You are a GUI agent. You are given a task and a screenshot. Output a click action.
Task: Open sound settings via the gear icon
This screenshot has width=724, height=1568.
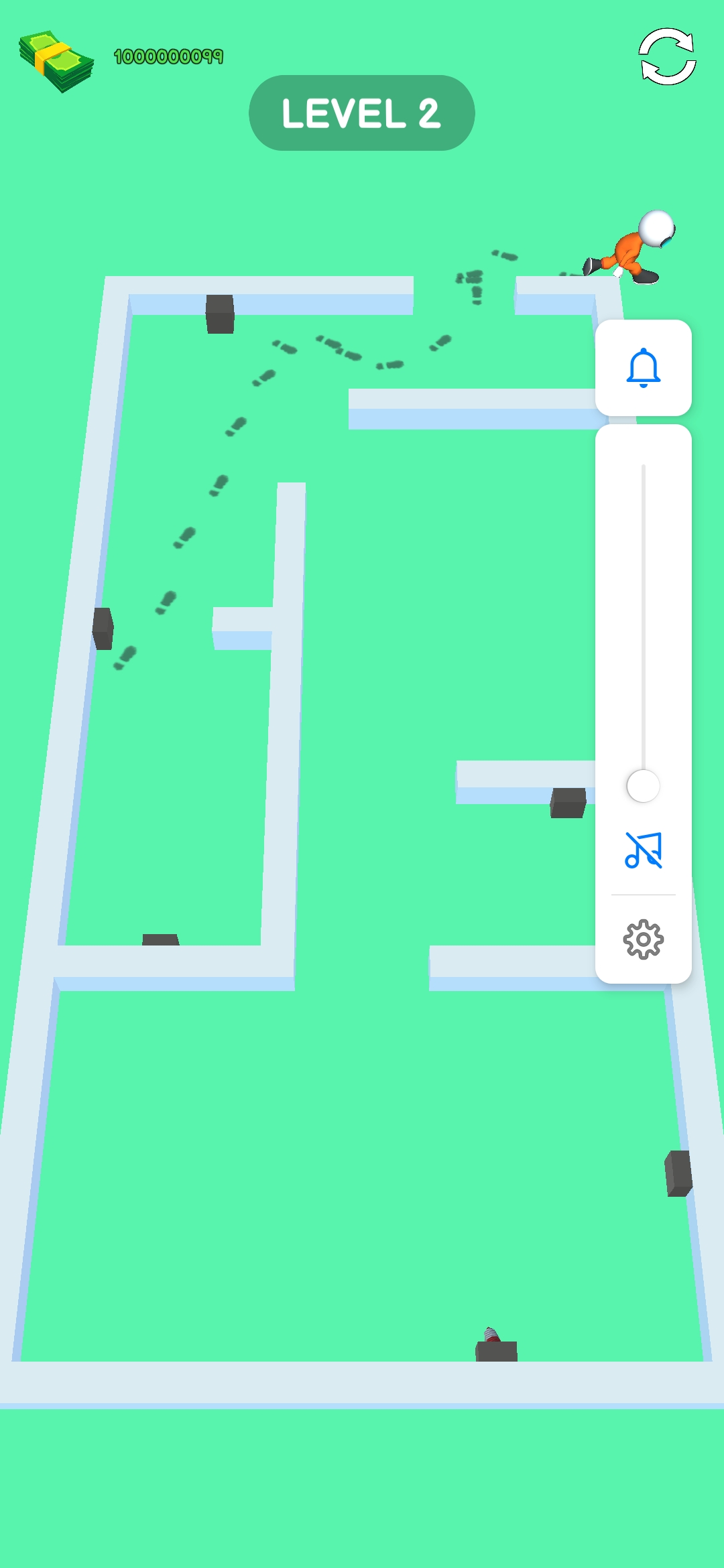(x=644, y=939)
